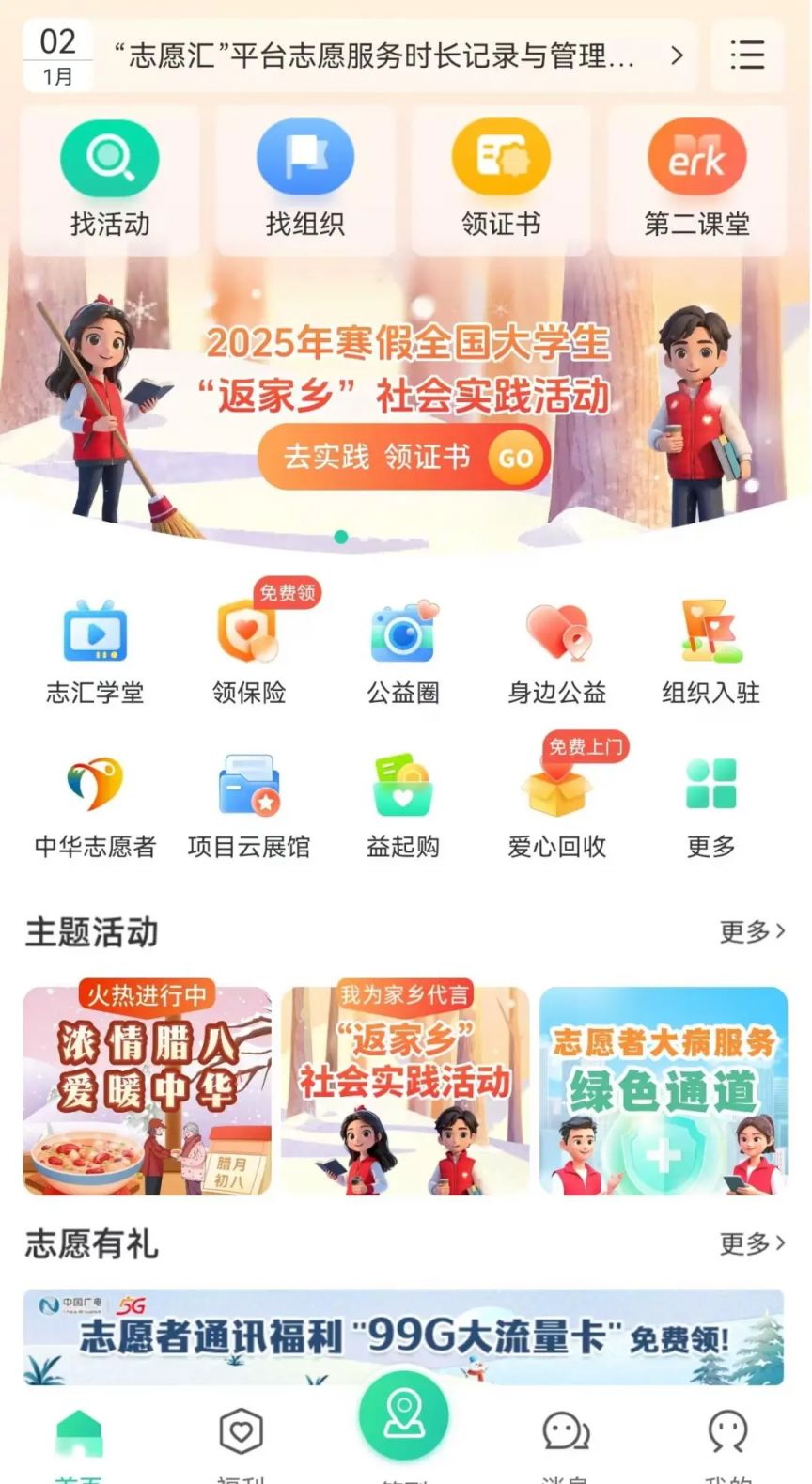The width and height of the screenshot is (812, 1484).
Task: Open 爱心回收 free pickup
Action: (557, 805)
